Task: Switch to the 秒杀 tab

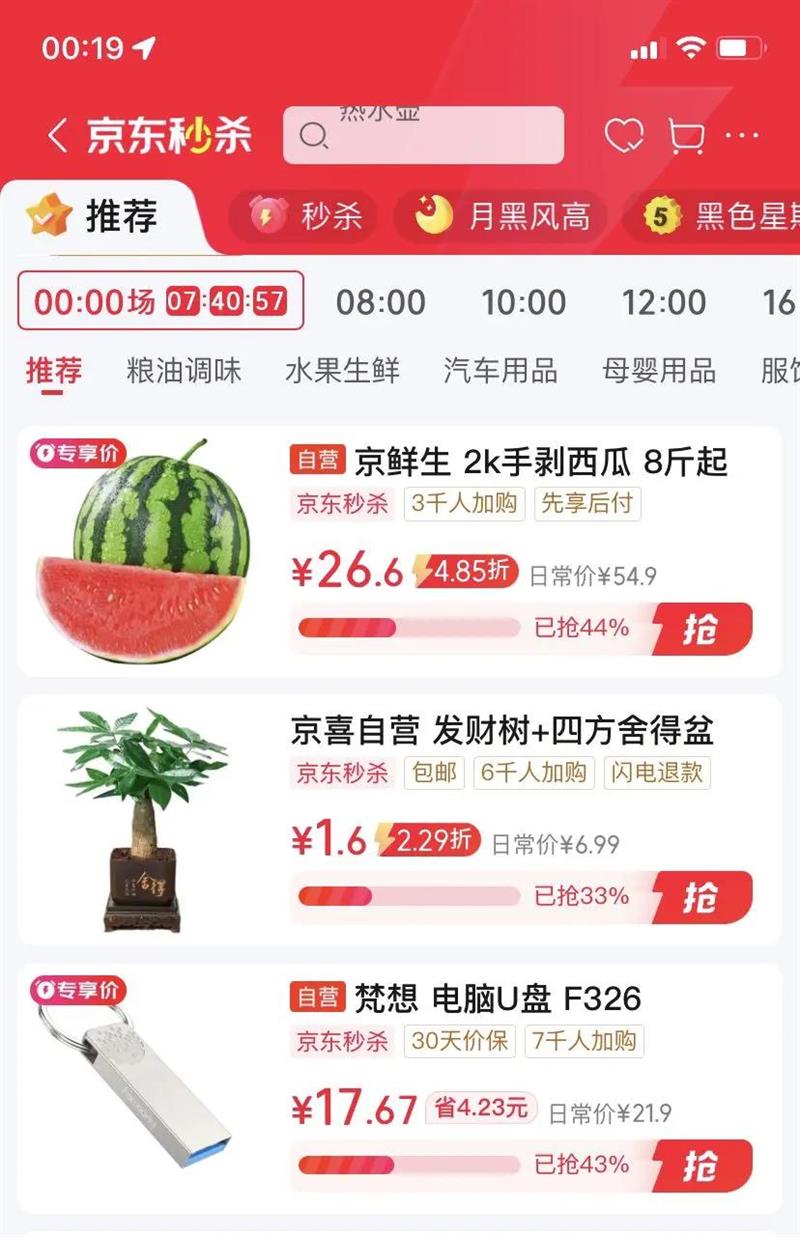Action: pos(306,216)
